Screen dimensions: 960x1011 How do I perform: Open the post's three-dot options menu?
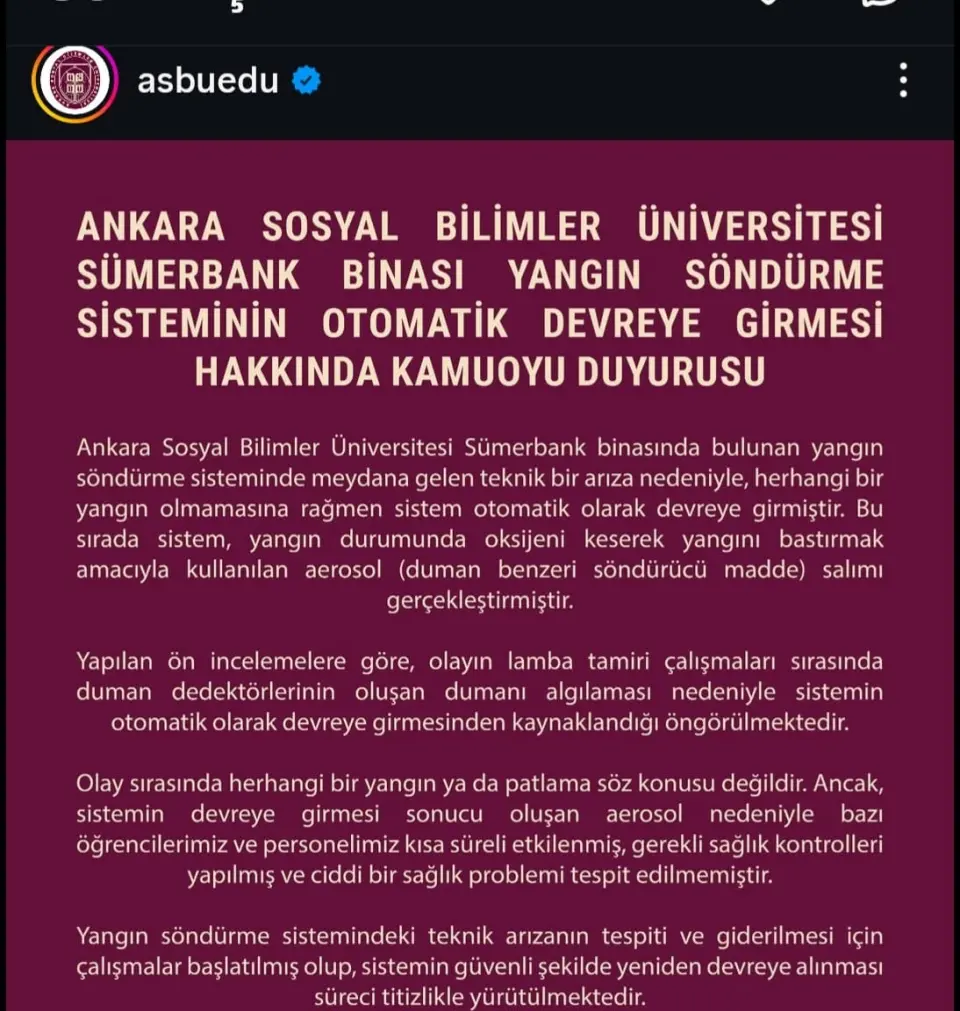click(x=903, y=80)
